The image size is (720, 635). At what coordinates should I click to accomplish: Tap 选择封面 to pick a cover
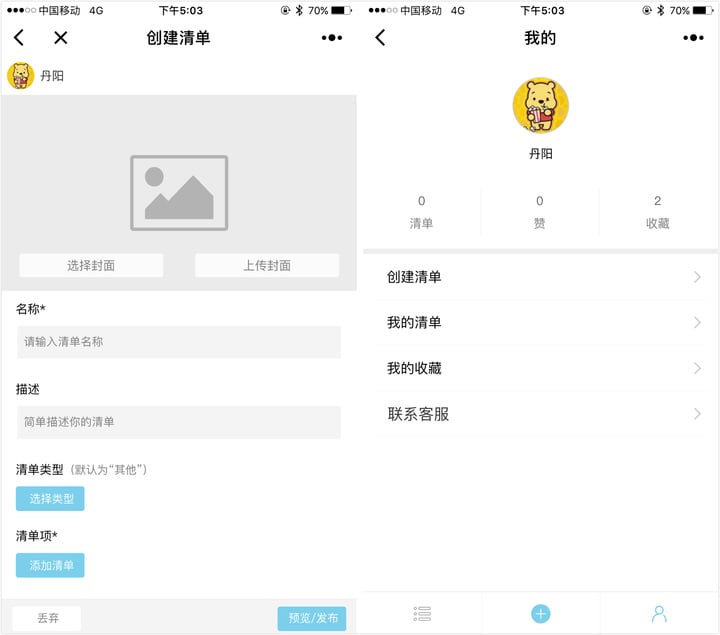click(x=91, y=265)
